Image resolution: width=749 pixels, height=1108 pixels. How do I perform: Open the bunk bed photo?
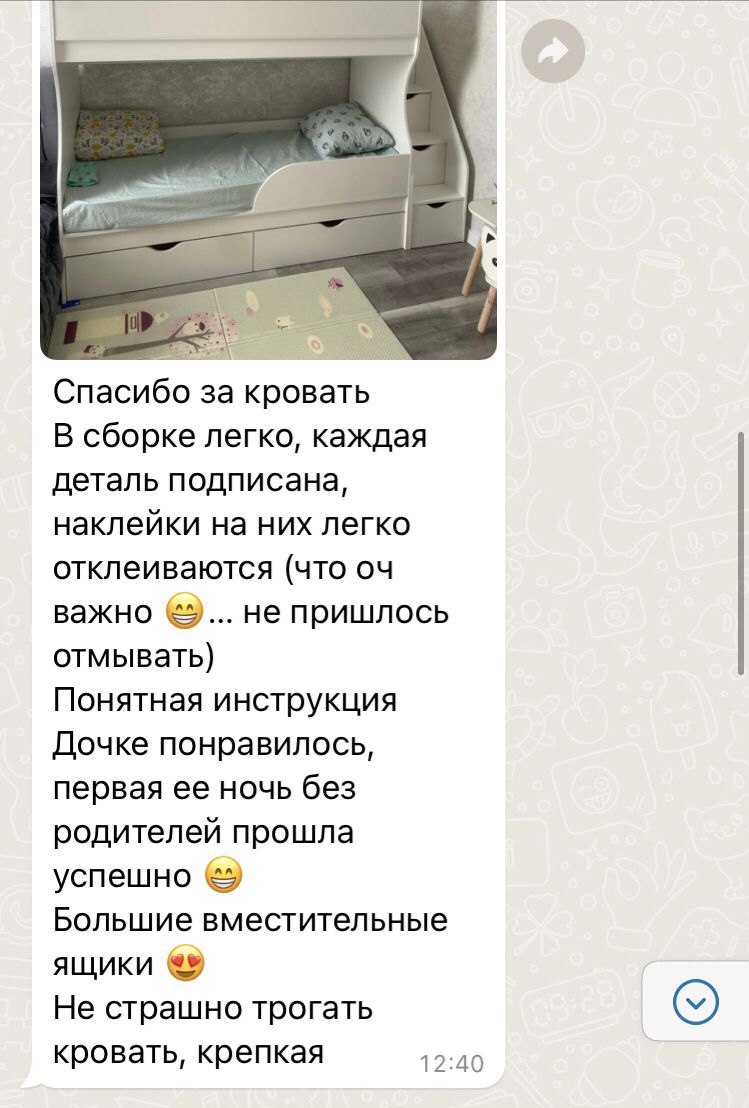tap(268, 180)
